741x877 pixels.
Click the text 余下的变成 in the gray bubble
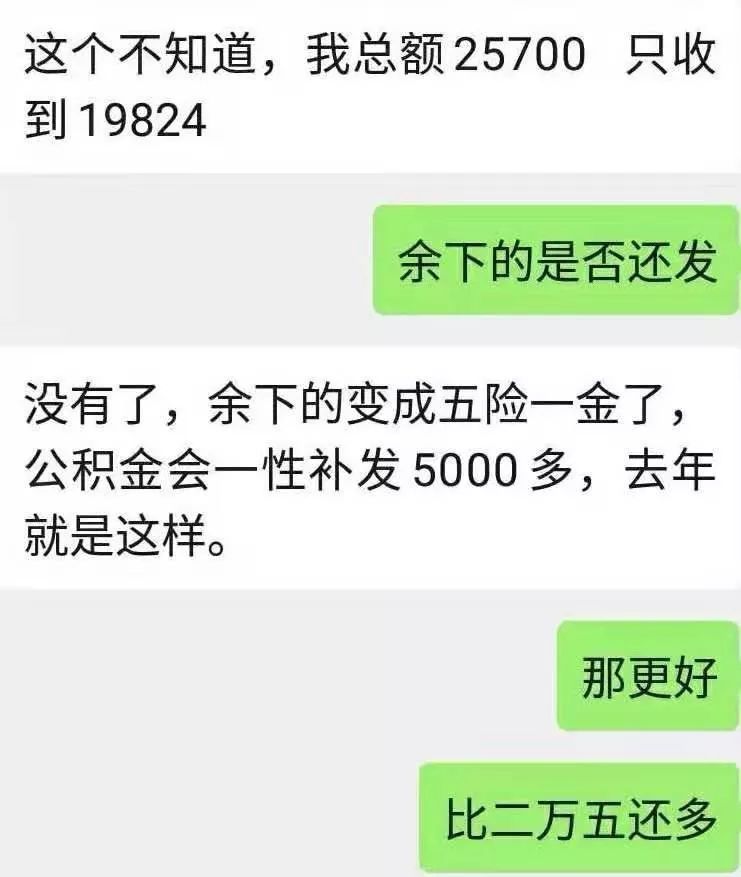[330, 399]
